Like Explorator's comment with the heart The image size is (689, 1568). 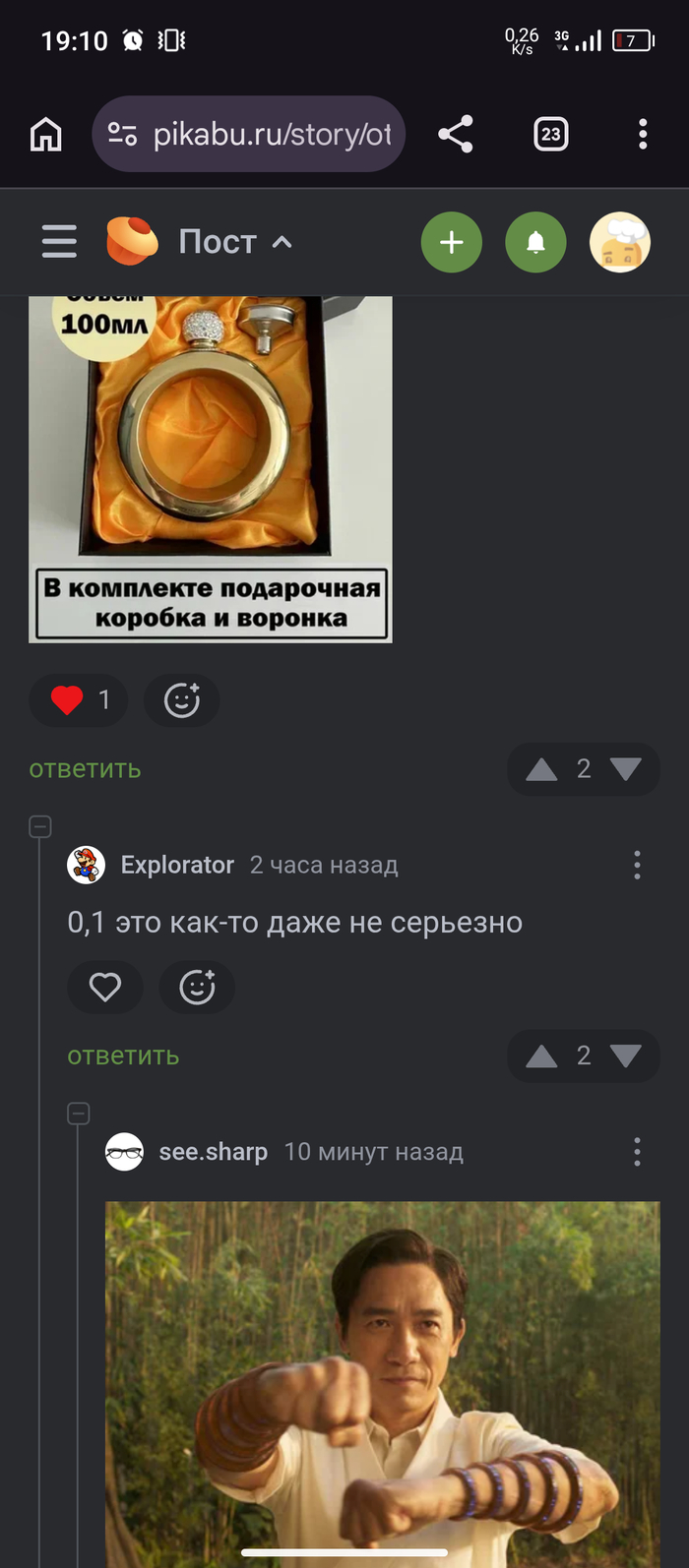click(x=105, y=987)
